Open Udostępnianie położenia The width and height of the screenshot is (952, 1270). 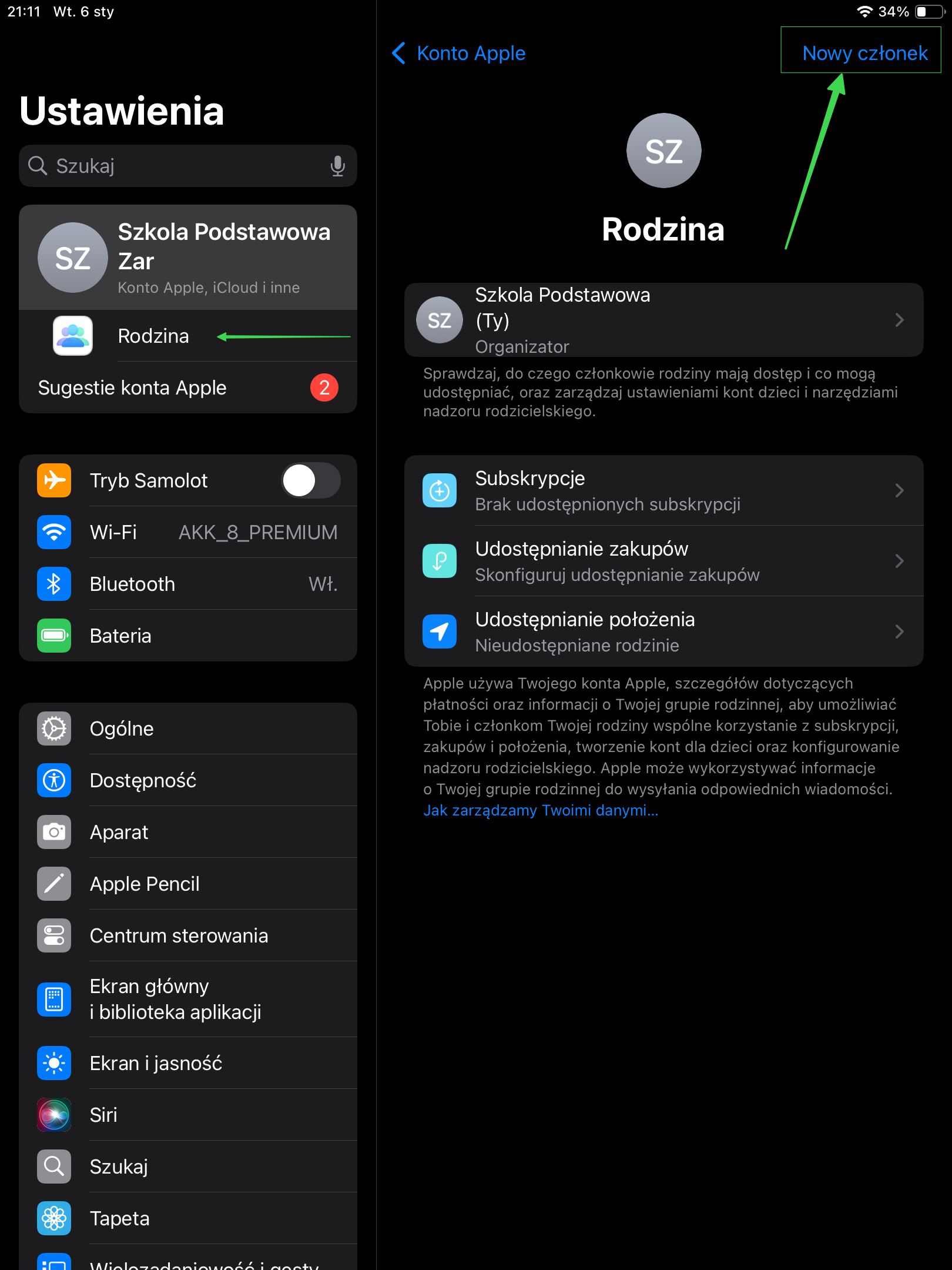click(x=663, y=631)
